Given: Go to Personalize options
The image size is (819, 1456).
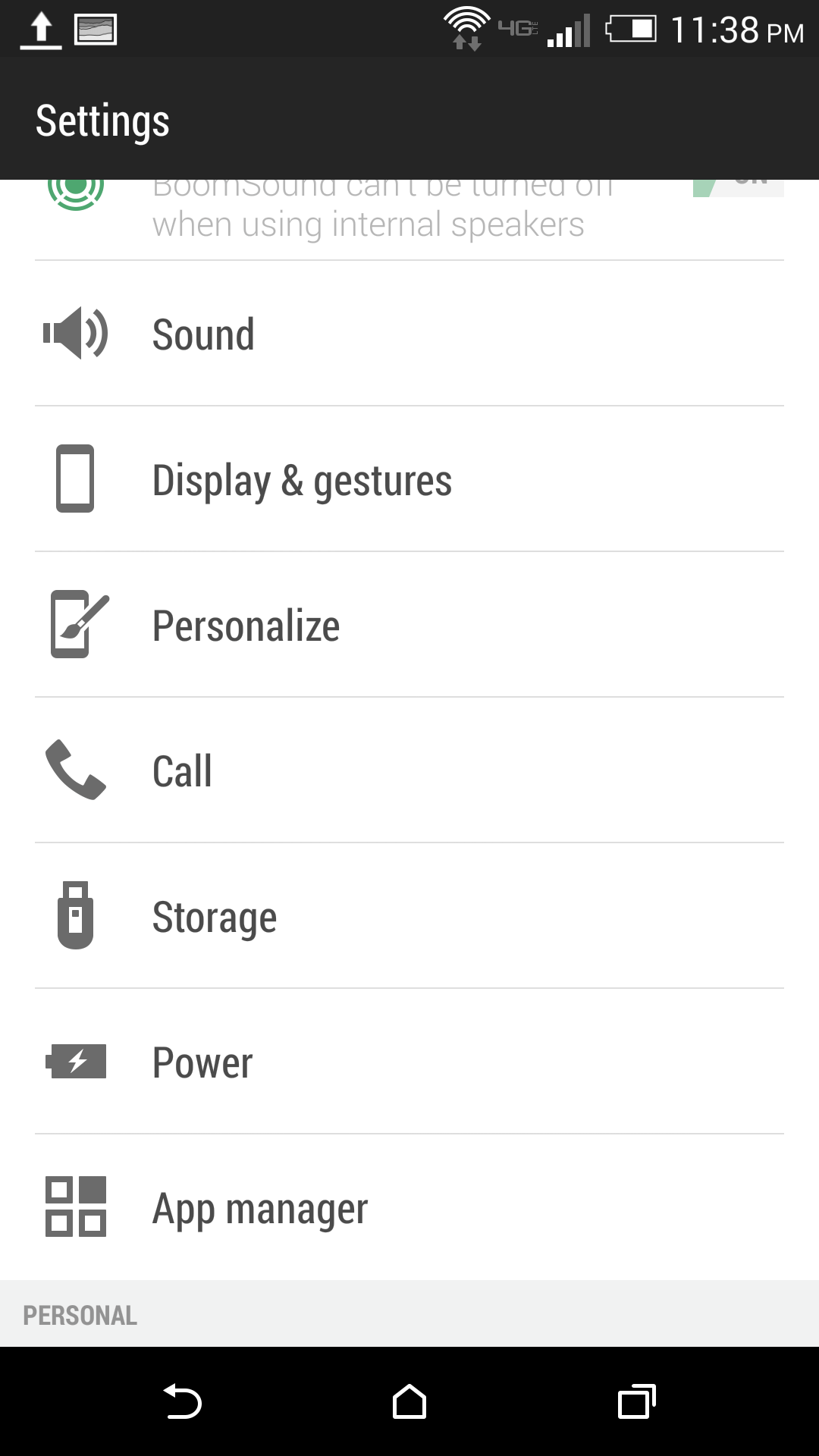Looking at the screenshot, I should pyautogui.click(x=409, y=625).
